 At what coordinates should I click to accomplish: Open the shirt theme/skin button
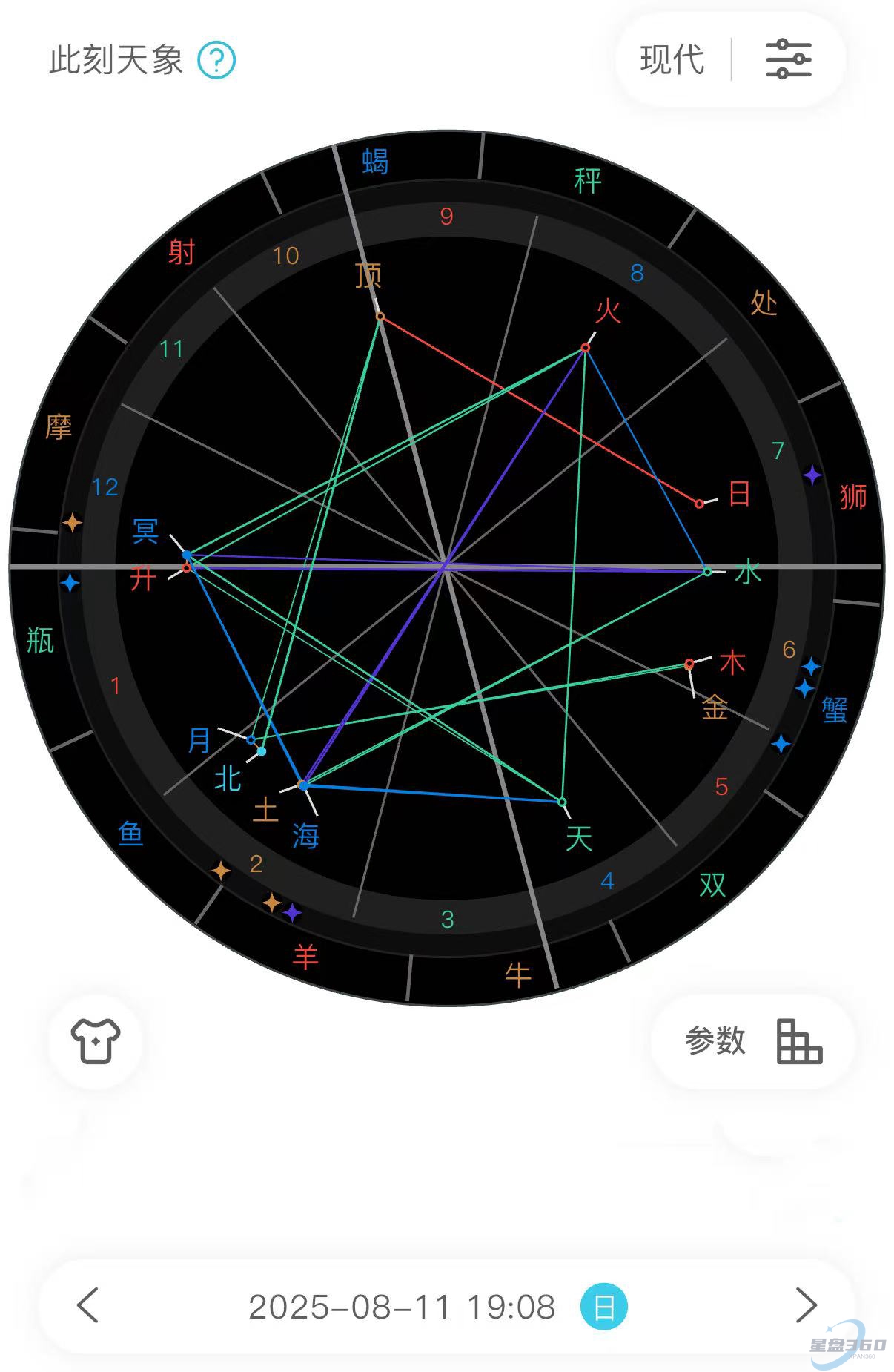click(x=96, y=1040)
